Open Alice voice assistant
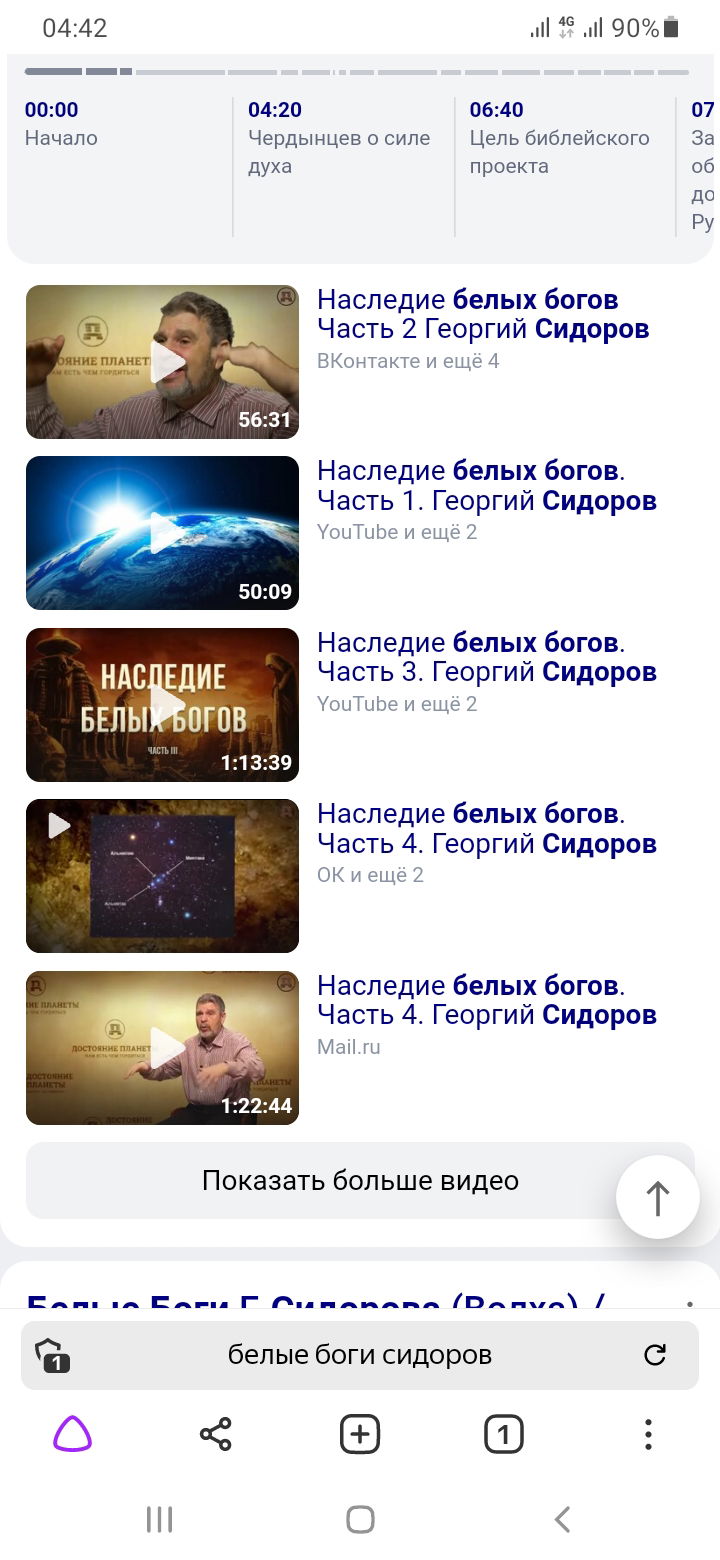This screenshot has height=1560, width=720. (x=72, y=1436)
